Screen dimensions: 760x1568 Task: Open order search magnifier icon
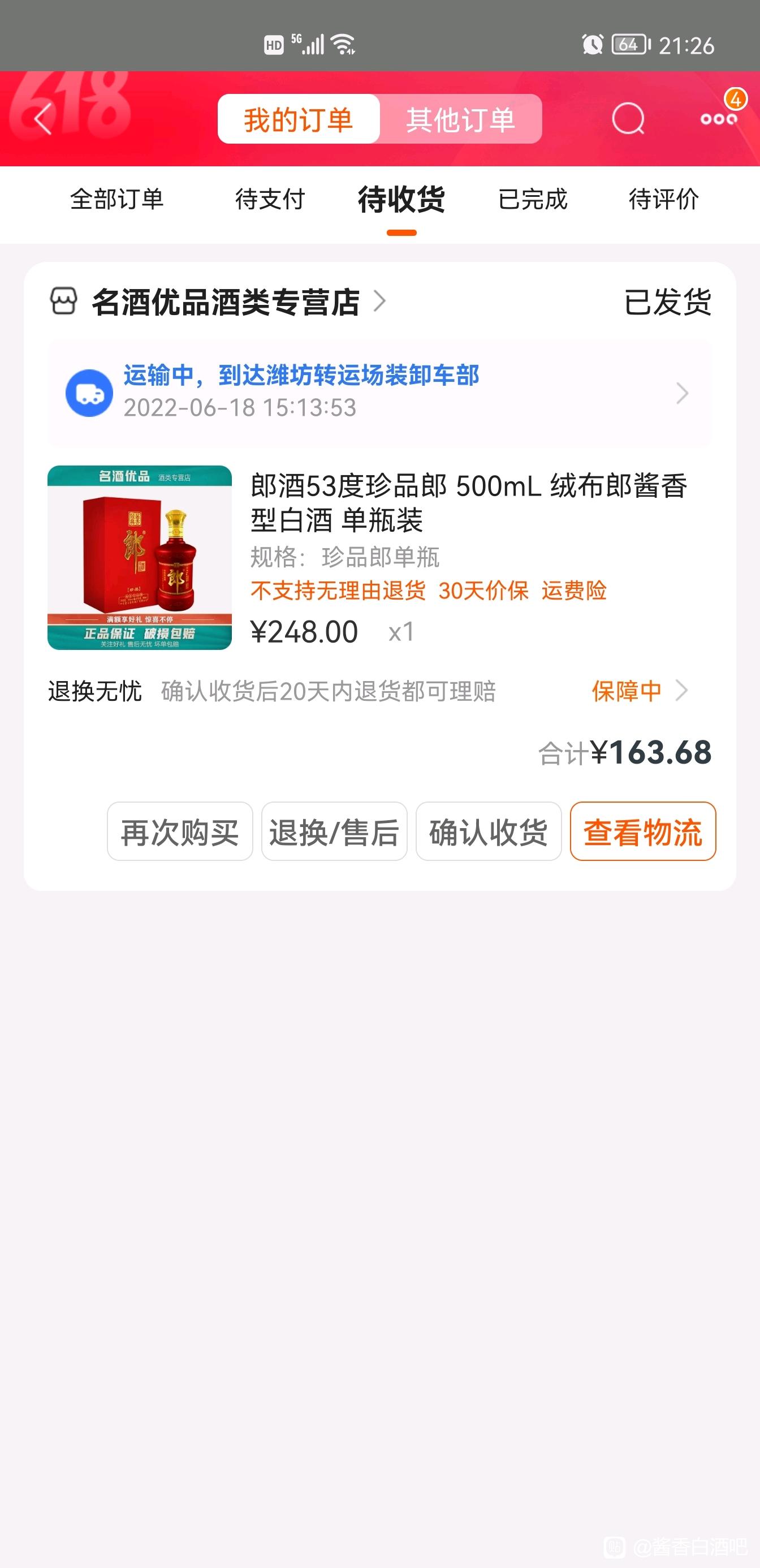[628, 118]
